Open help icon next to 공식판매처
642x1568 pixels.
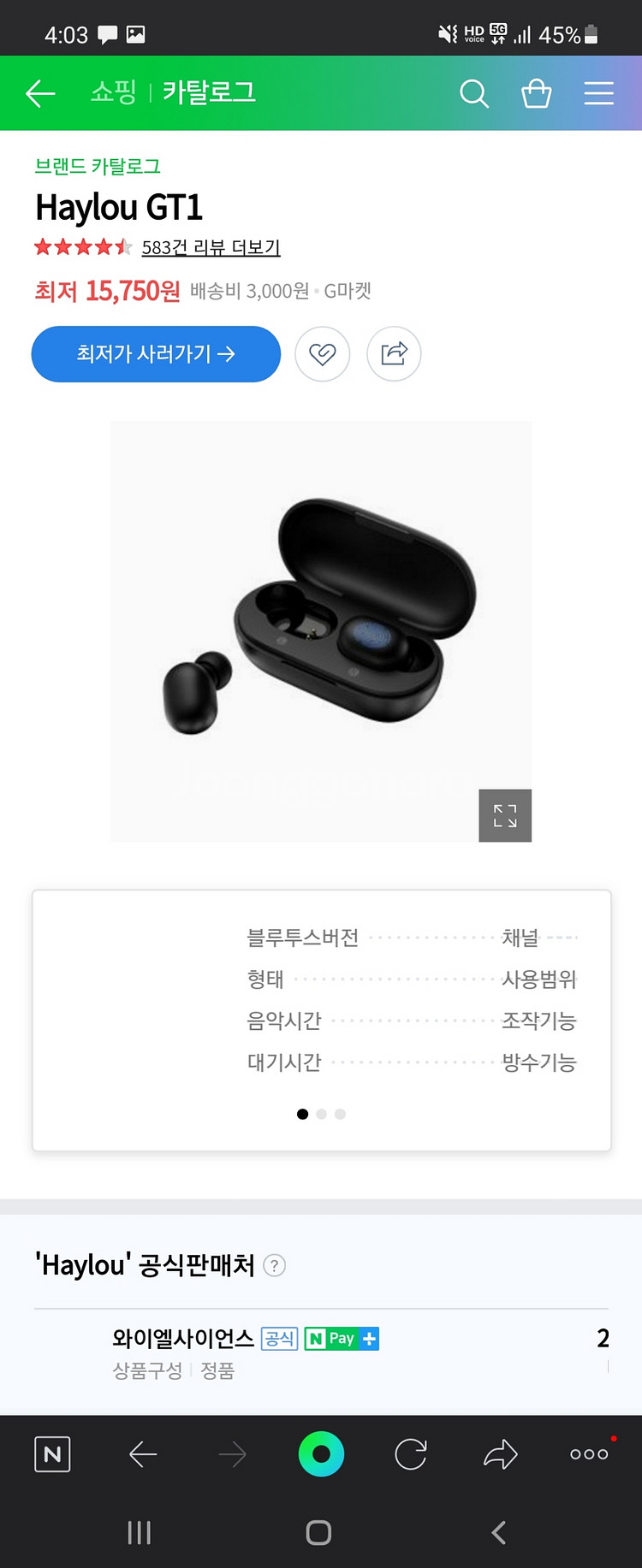(274, 1265)
